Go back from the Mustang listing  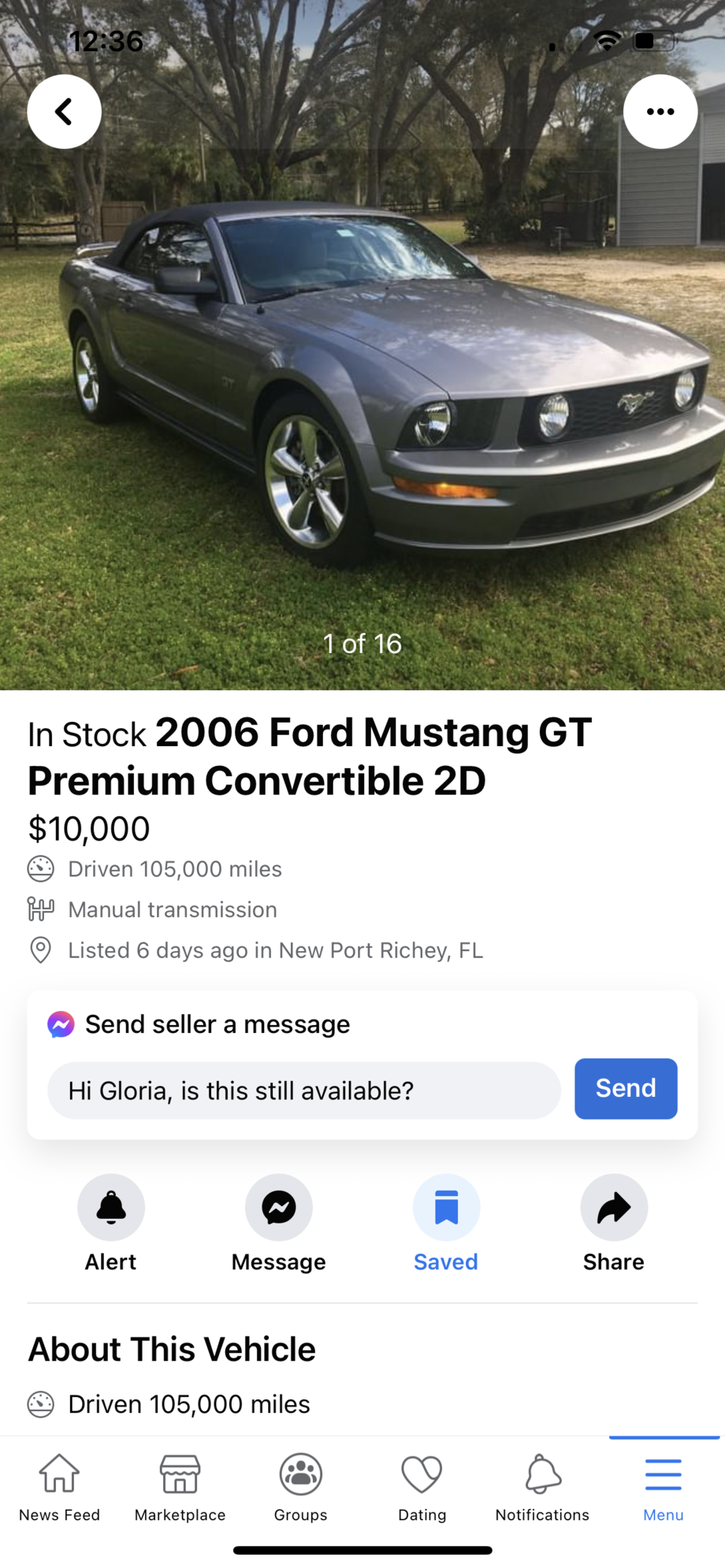click(x=64, y=112)
